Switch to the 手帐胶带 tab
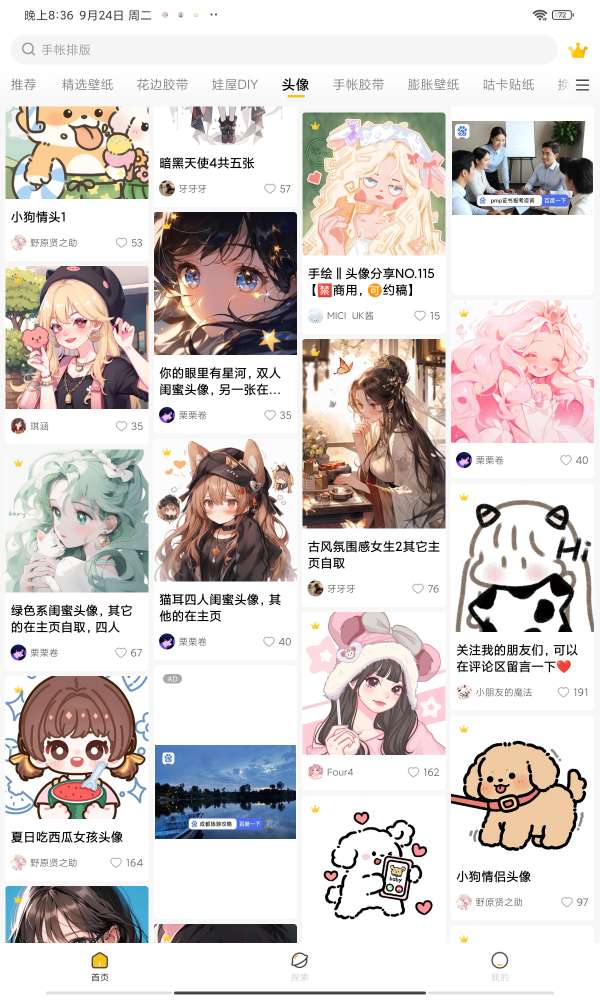 pyautogui.click(x=358, y=85)
